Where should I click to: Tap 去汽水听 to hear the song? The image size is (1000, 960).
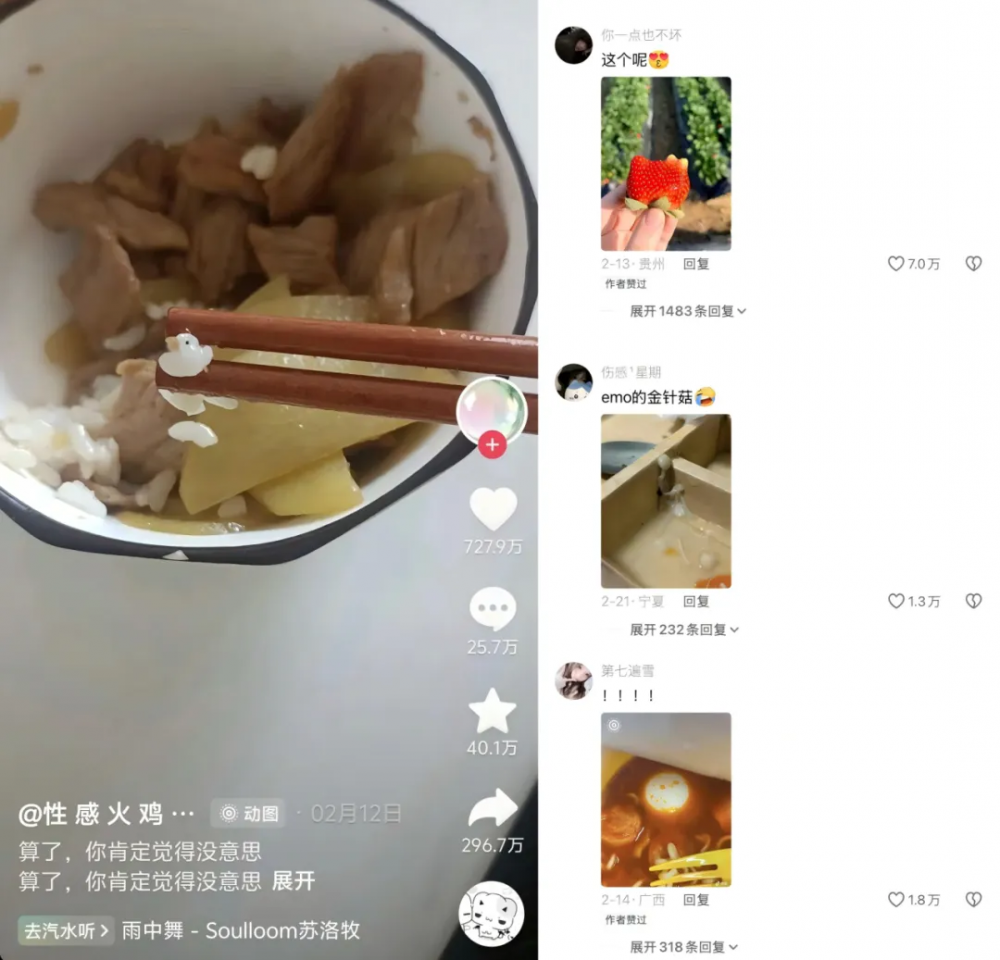click(65, 930)
